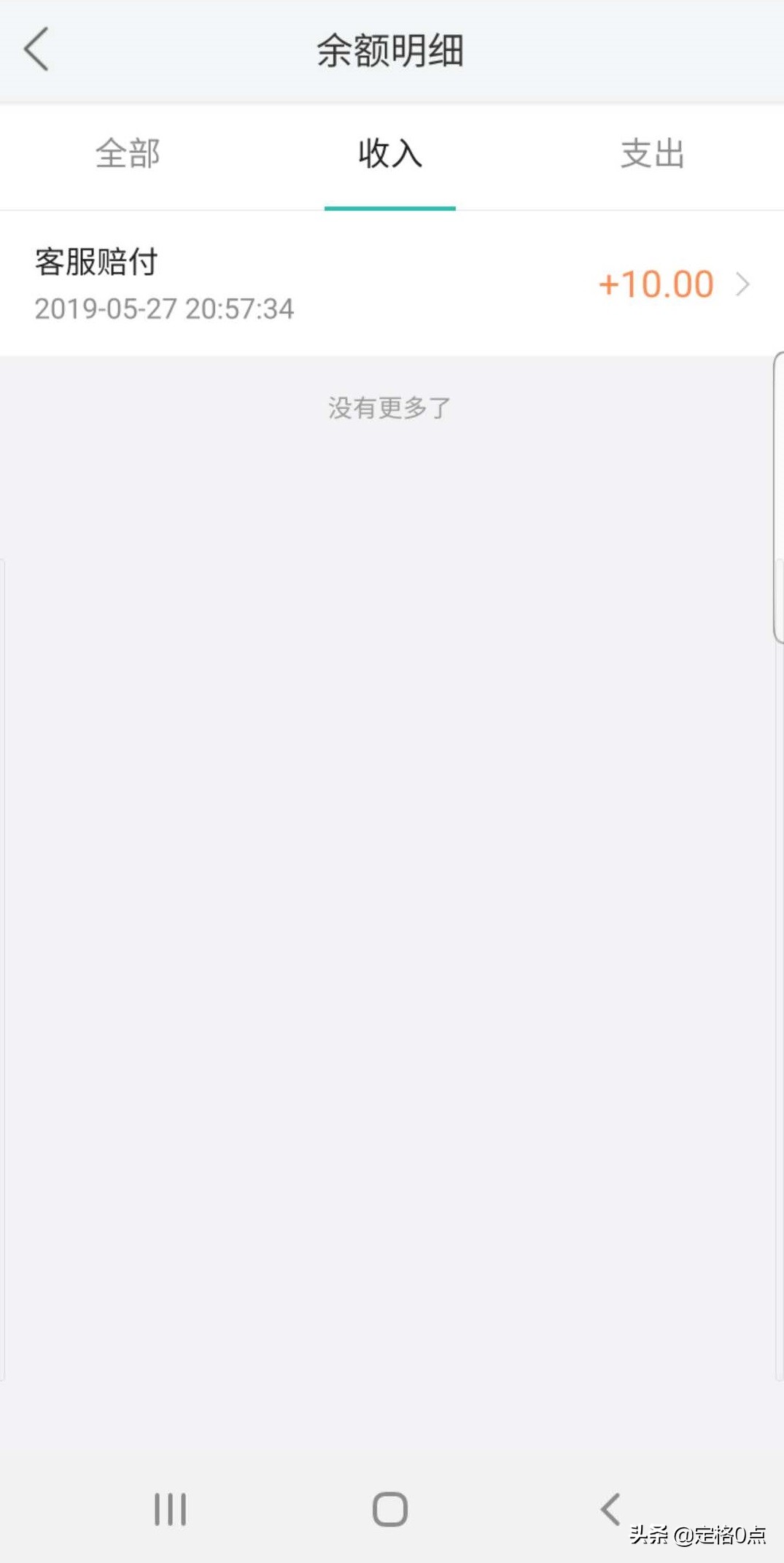This screenshot has height=1563, width=784.
Task: Tap the teal underline indicator under 收入
Action: point(389,209)
